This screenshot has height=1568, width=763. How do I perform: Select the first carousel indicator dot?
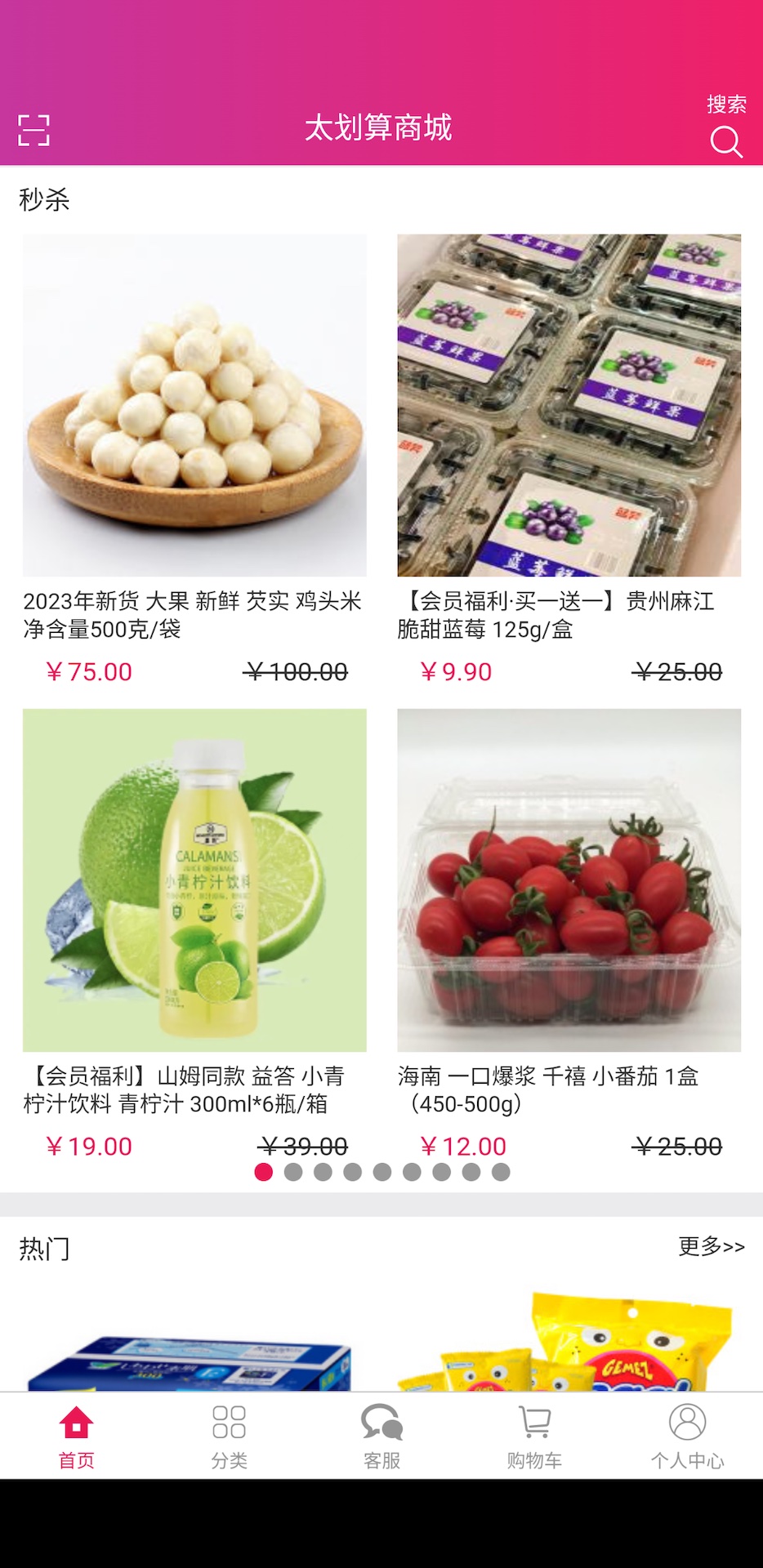tap(262, 1173)
